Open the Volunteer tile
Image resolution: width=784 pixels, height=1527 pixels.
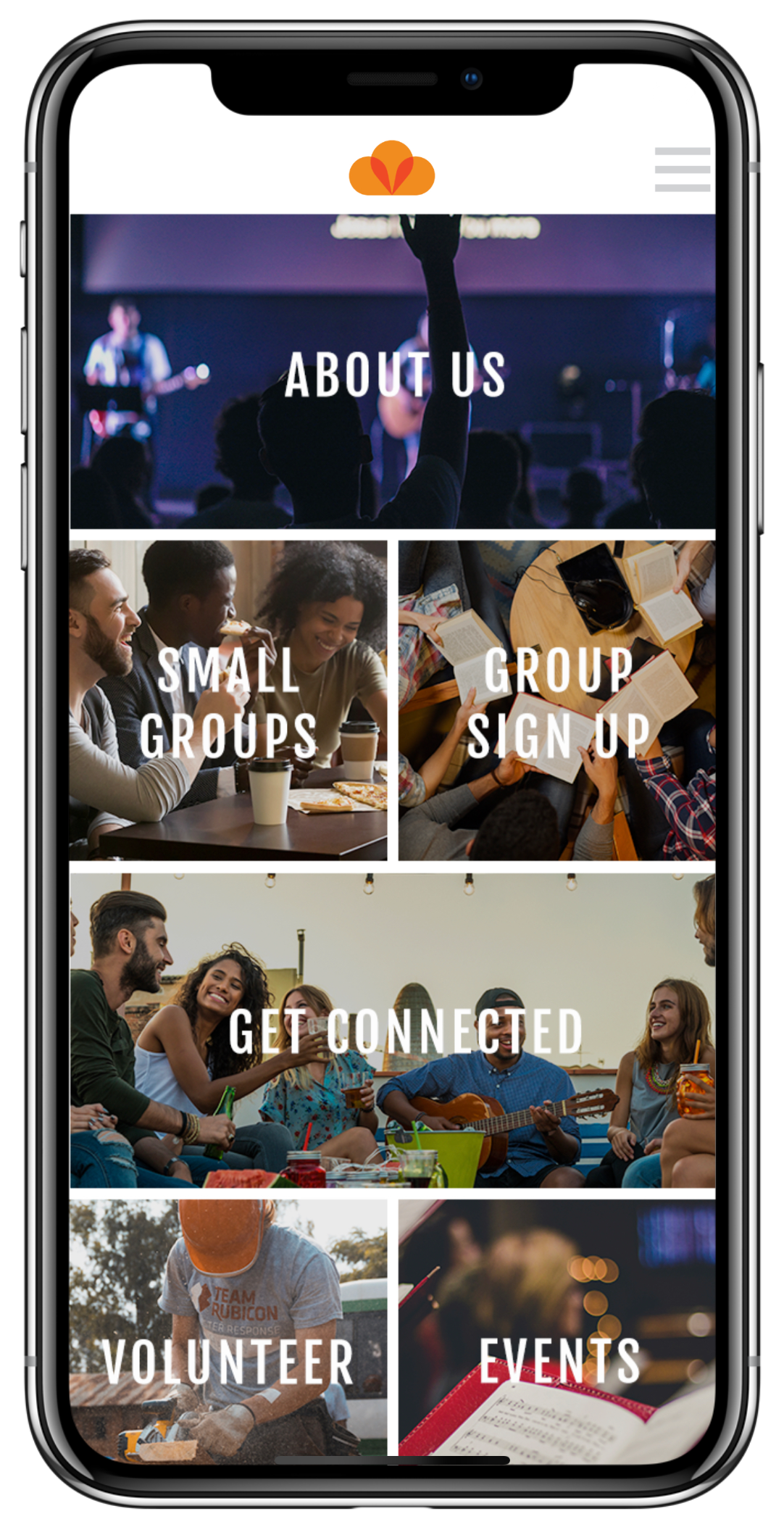pos(228,1328)
